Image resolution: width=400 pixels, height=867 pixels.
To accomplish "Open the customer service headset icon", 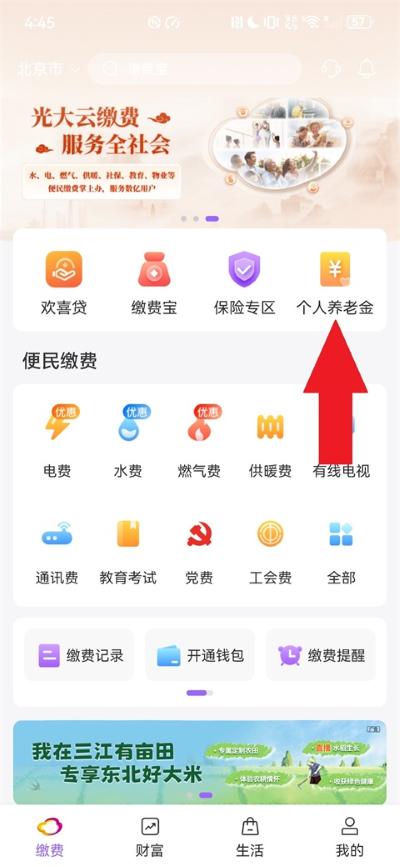I will tap(331, 69).
